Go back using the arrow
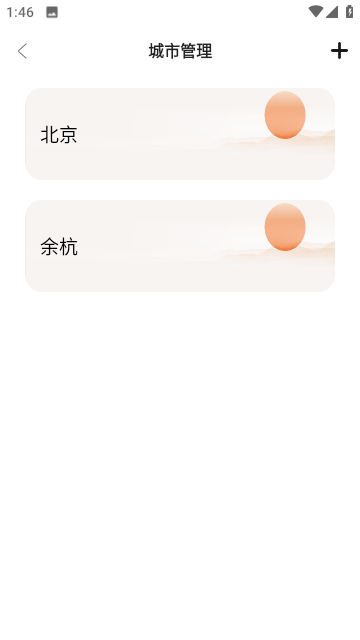Image resolution: width=360 pixels, height=640 pixels. (x=22, y=51)
